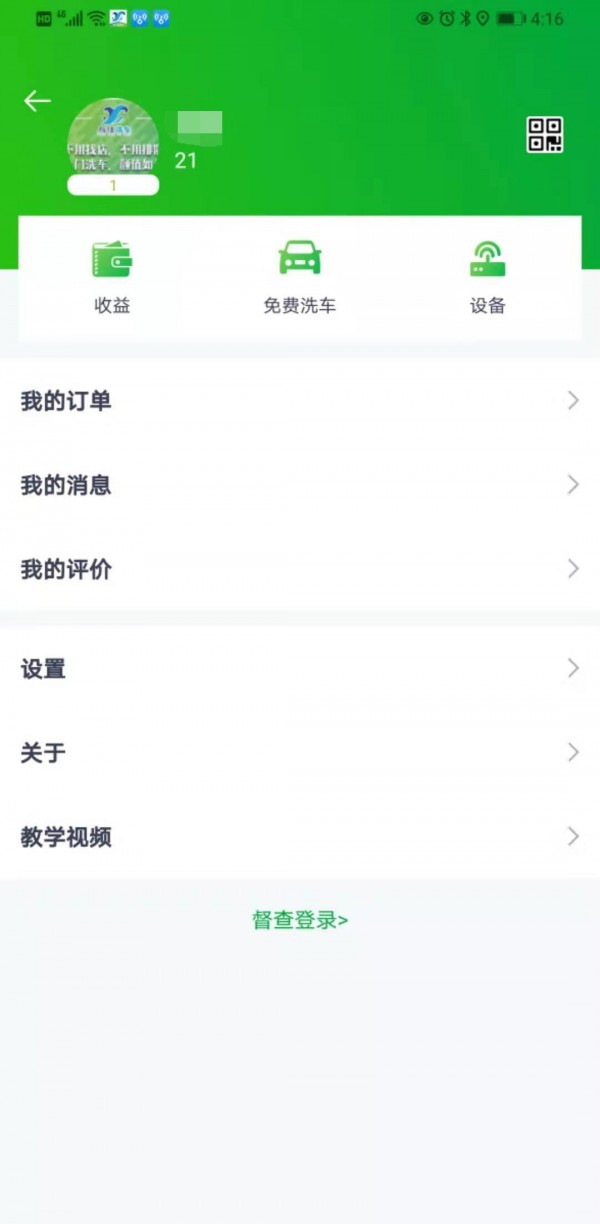Go to 设置 settings
This screenshot has width=600, height=1224.
pos(300,668)
